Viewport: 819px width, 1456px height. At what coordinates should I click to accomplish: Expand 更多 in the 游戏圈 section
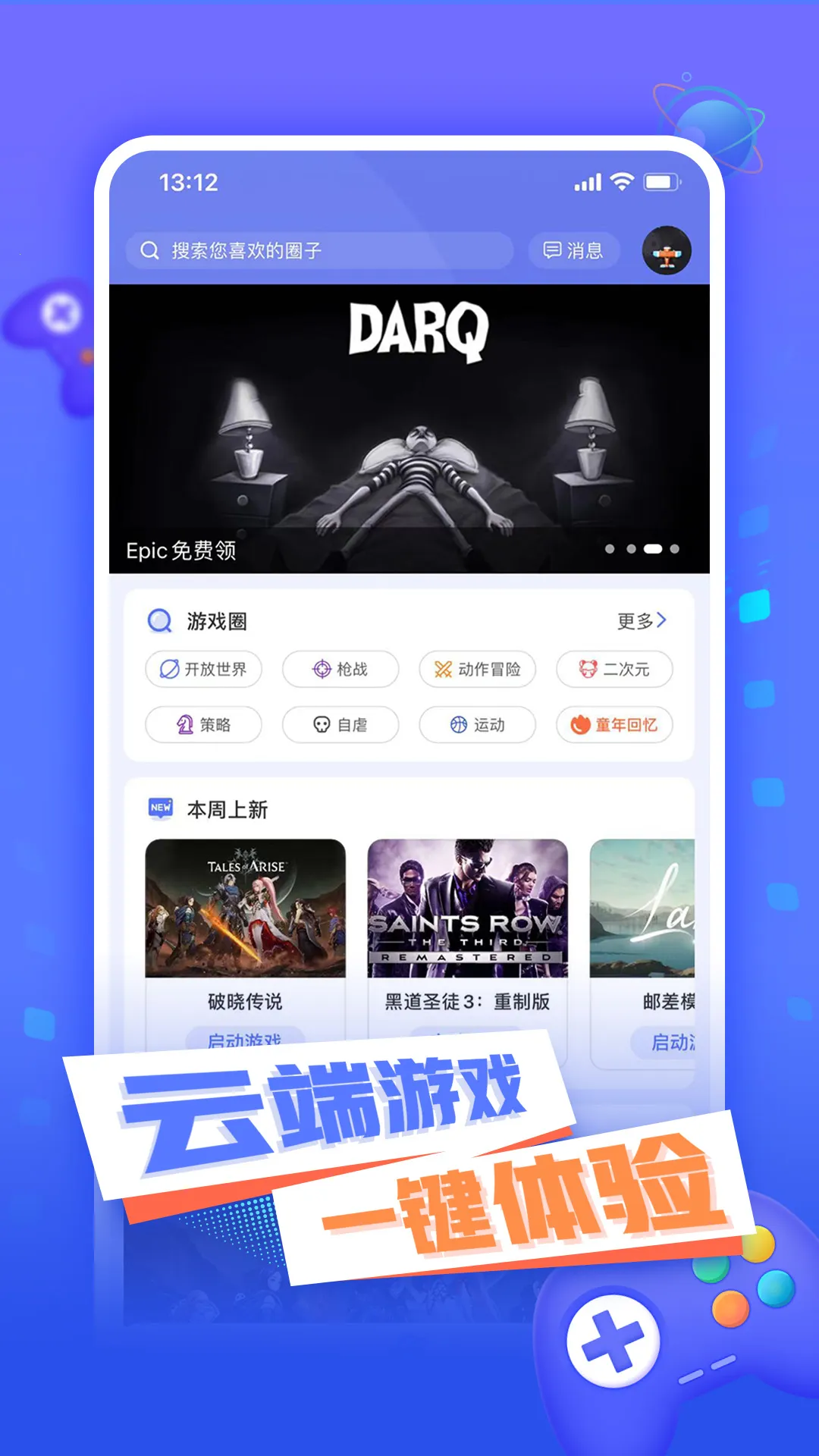(x=639, y=620)
